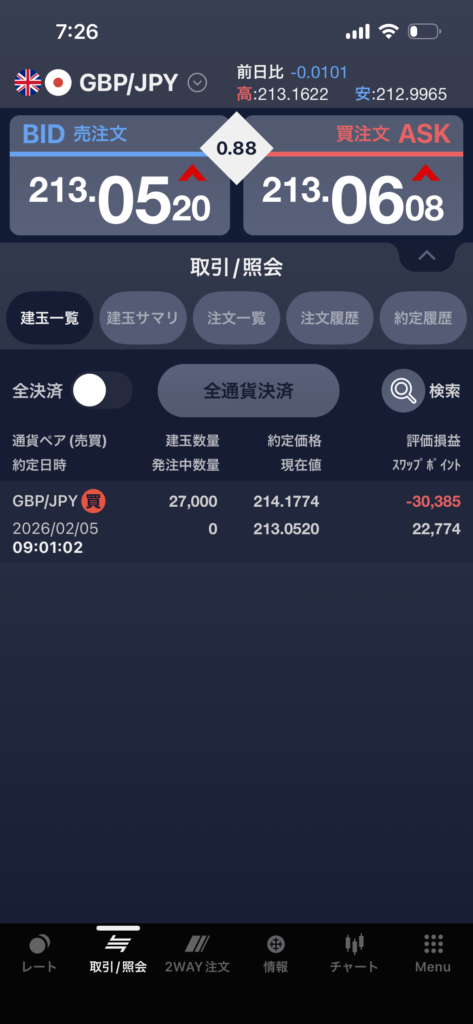This screenshot has width=473, height=1024.
Task: Open 検索 search with the magnifier icon
Action: click(x=403, y=391)
